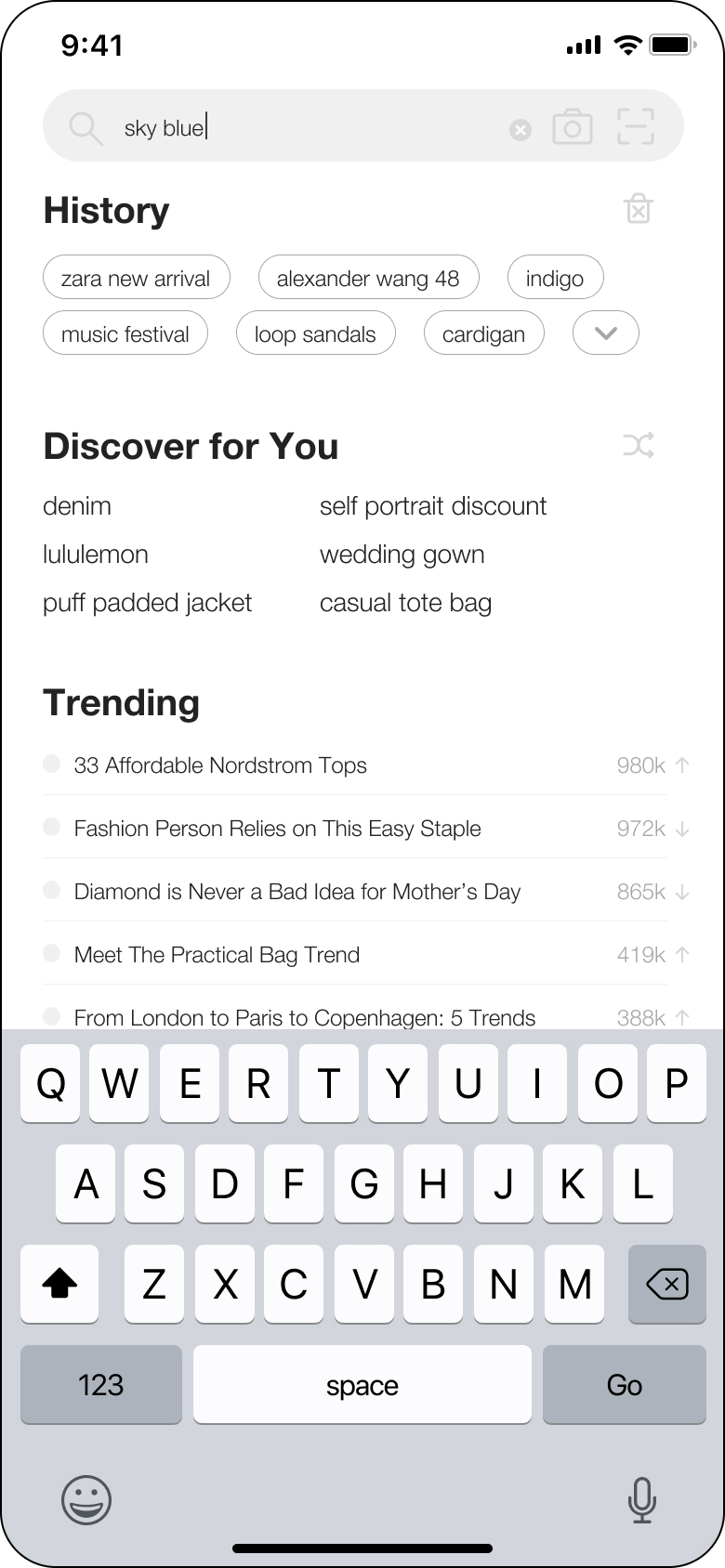Clear the search text
725x1568 pixels.
521,130
